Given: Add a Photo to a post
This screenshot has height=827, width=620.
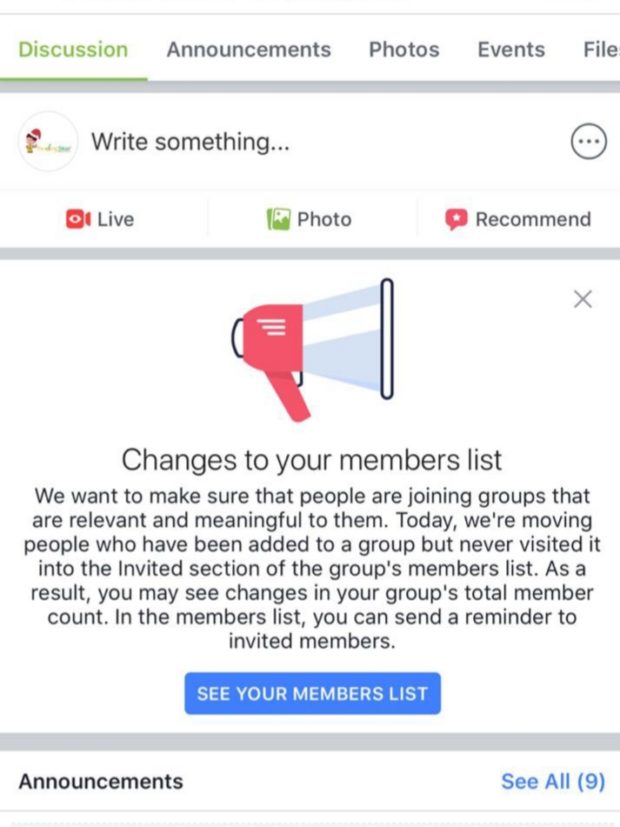Looking at the screenshot, I should [309, 219].
